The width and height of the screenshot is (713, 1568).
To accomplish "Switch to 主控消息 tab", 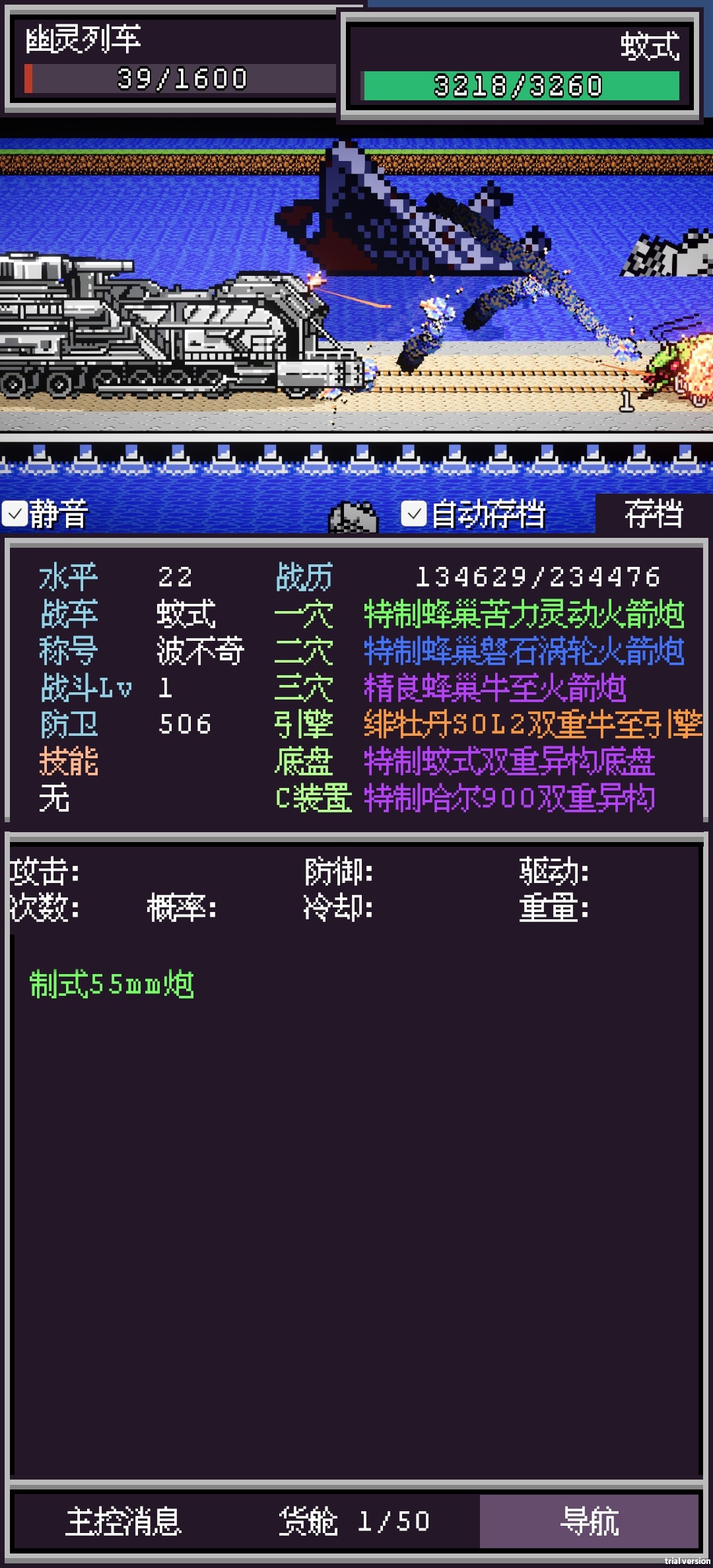I will (x=123, y=1522).
